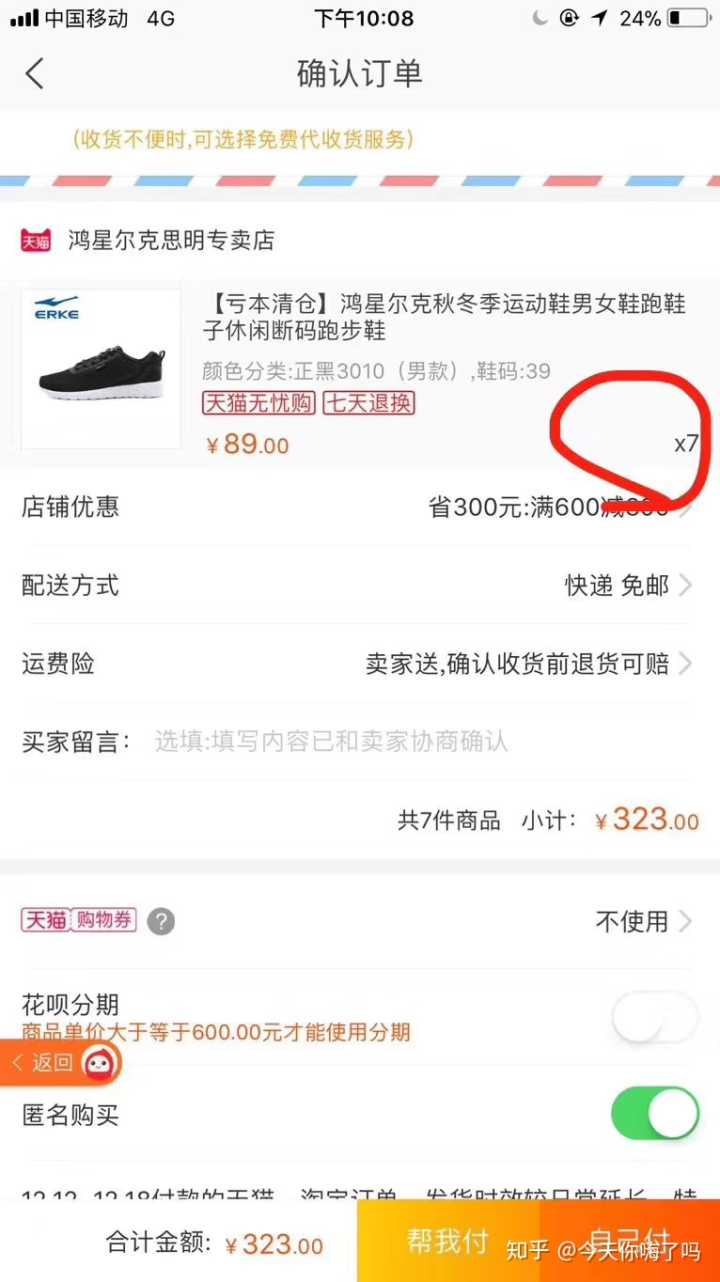Open 鸿星尔克思明专卖店 store page

pyautogui.click(x=170, y=240)
